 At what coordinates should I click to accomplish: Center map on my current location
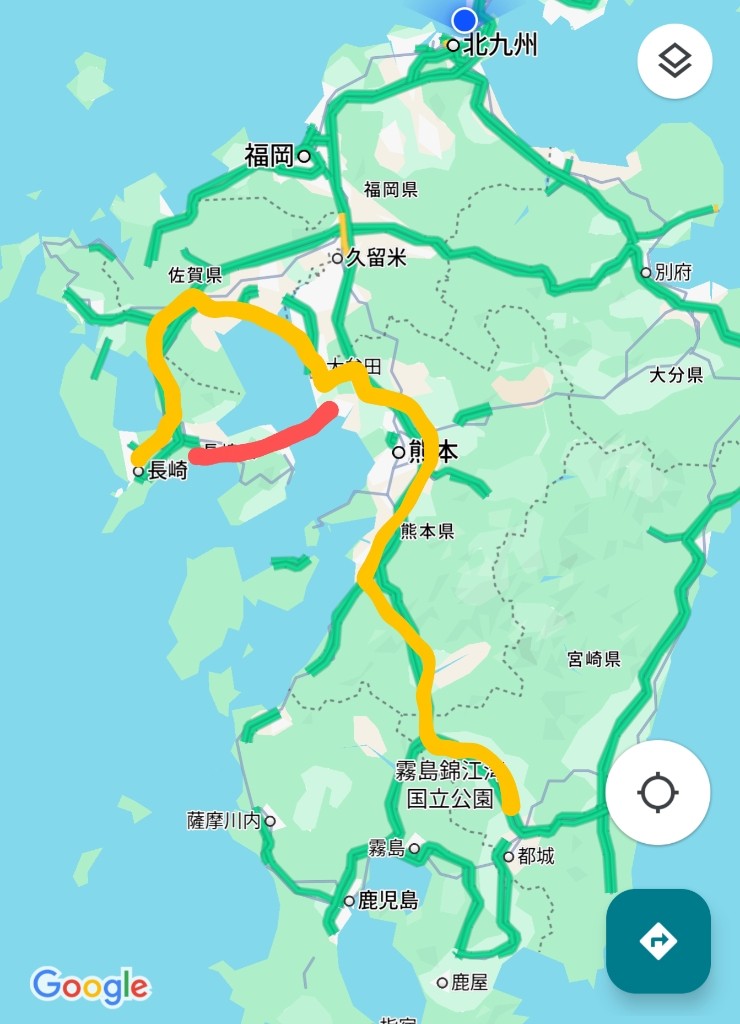[x=658, y=793]
